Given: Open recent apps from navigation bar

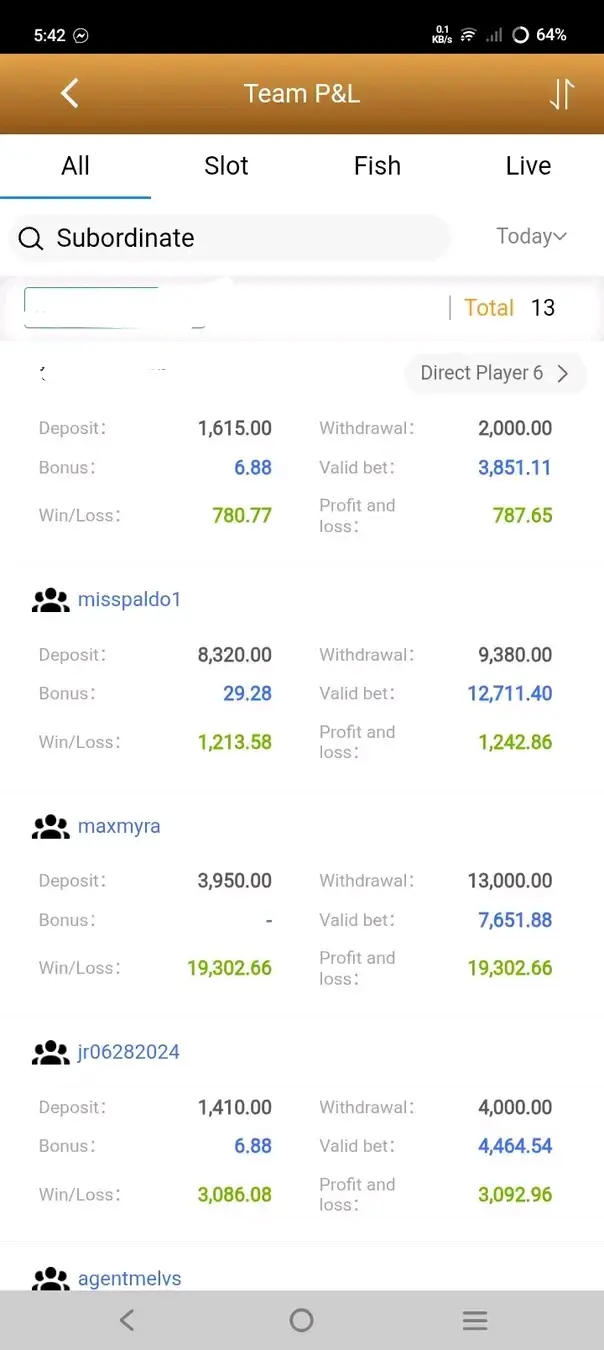Looking at the screenshot, I should pyautogui.click(x=475, y=1321).
